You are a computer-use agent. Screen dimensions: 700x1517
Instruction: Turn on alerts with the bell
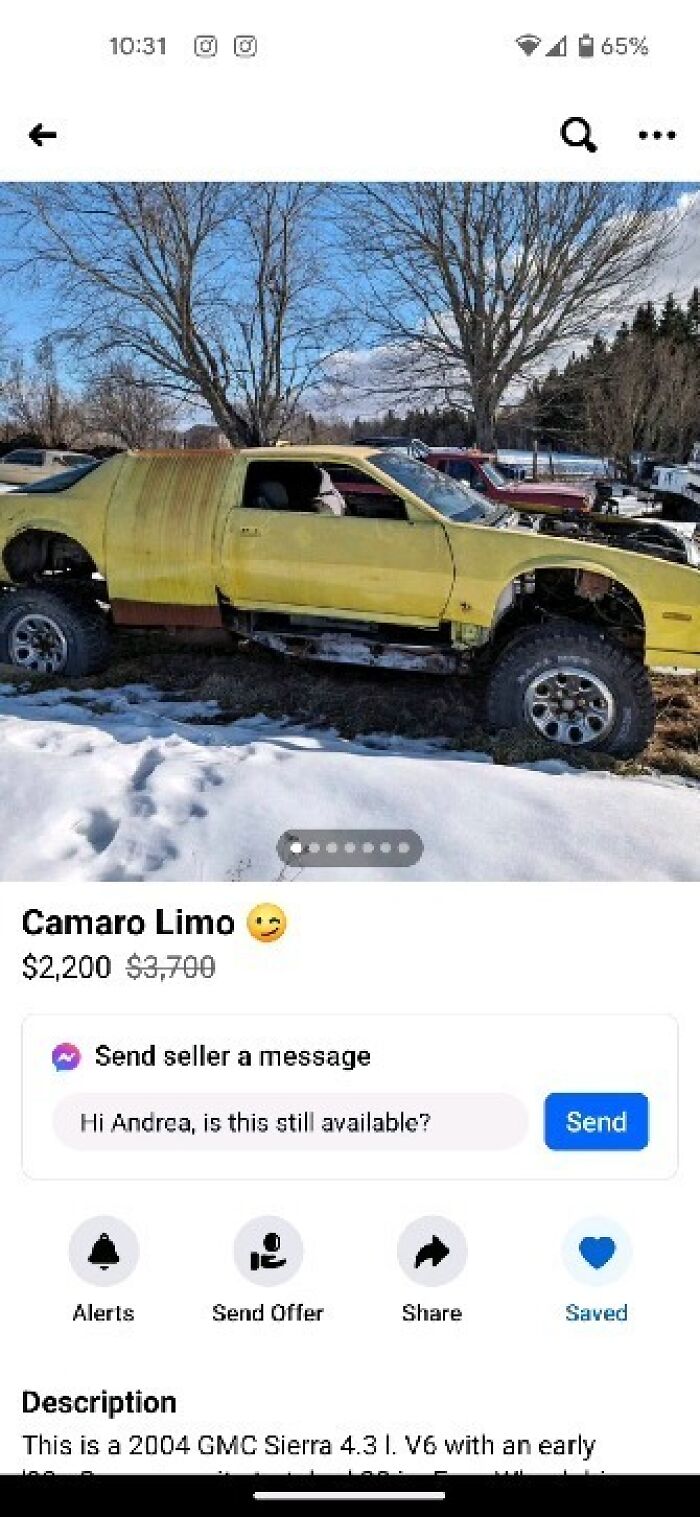coord(103,1251)
